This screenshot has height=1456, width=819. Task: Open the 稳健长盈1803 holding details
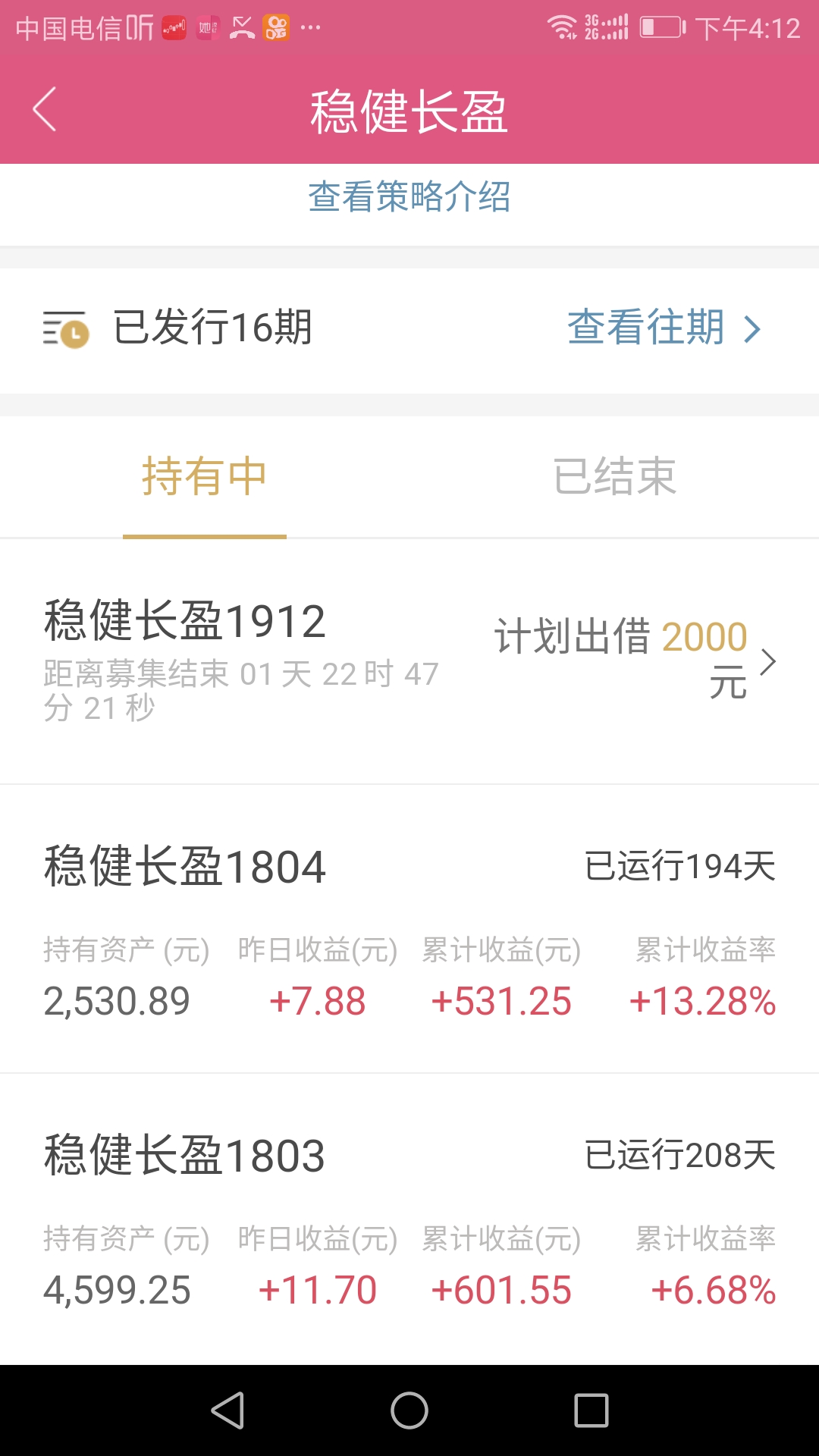click(x=409, y=1219)
